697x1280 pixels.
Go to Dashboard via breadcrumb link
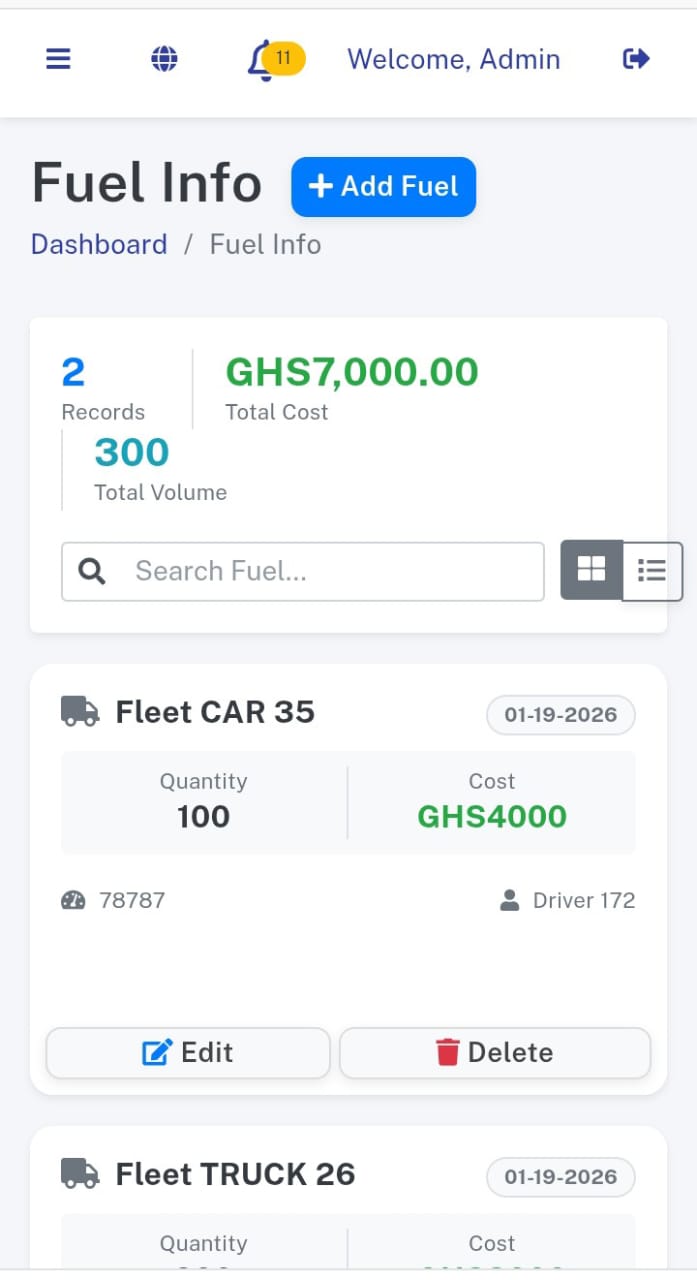(99, 245)
